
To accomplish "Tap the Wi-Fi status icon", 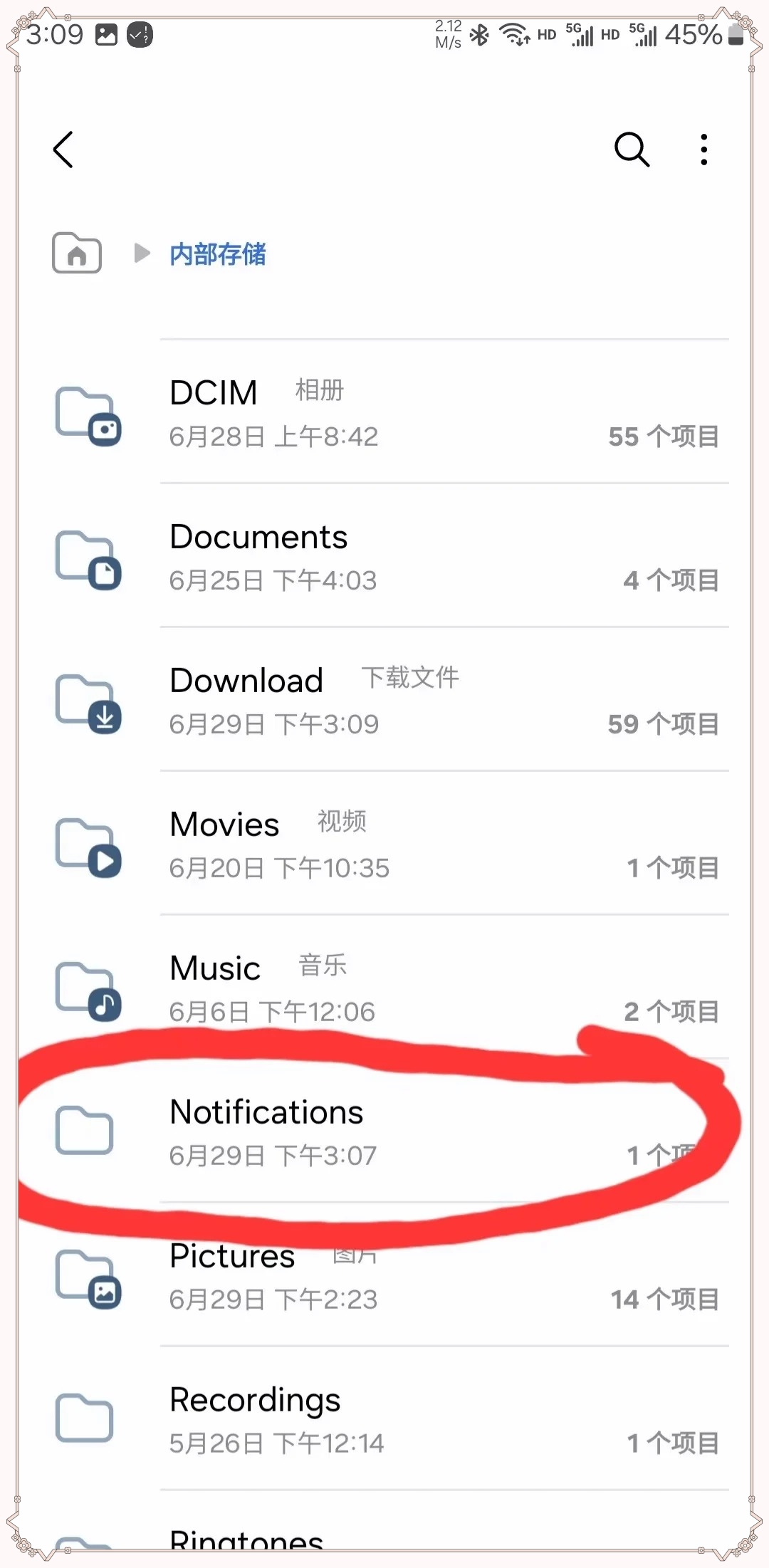I will tap(514, 34).
